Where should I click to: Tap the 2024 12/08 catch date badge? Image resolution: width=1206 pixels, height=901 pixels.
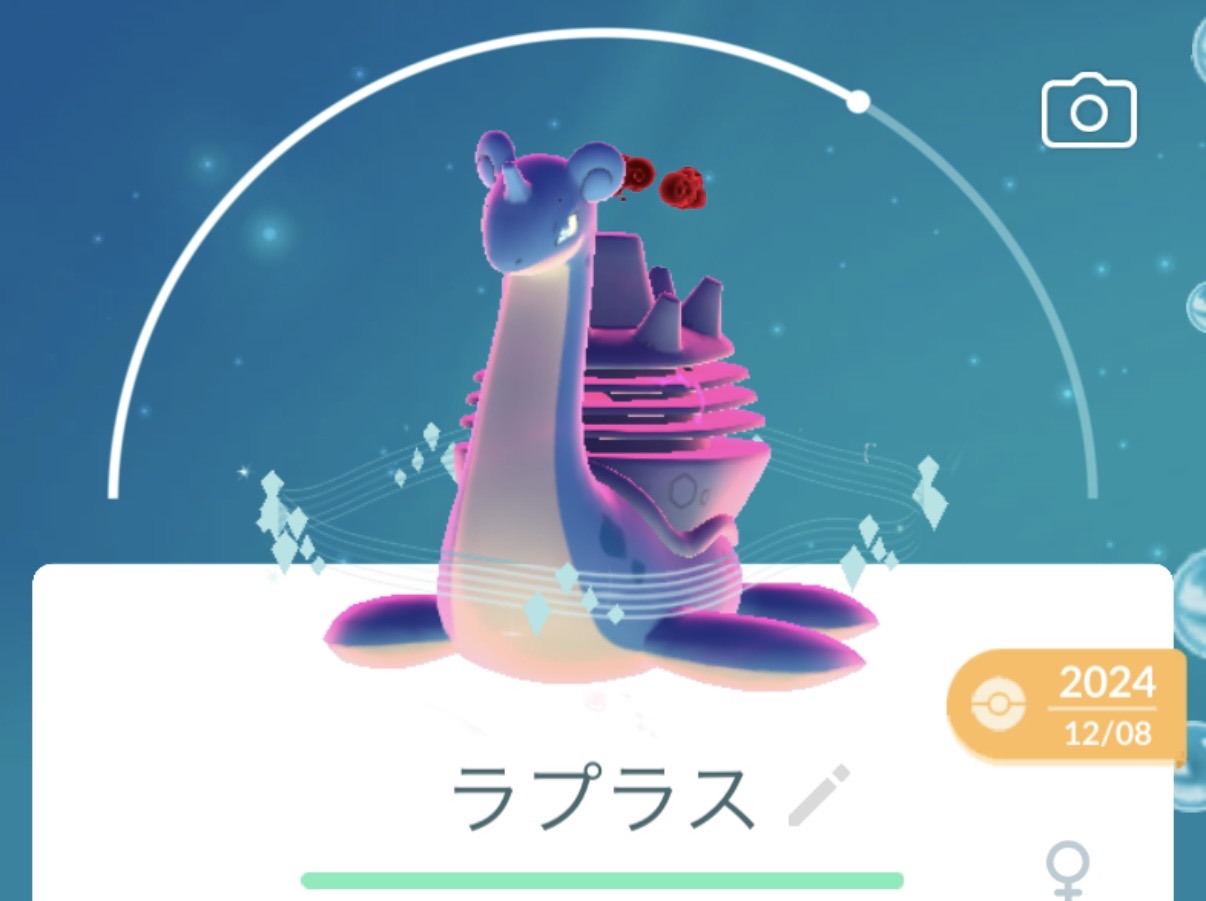[1068, 708]
